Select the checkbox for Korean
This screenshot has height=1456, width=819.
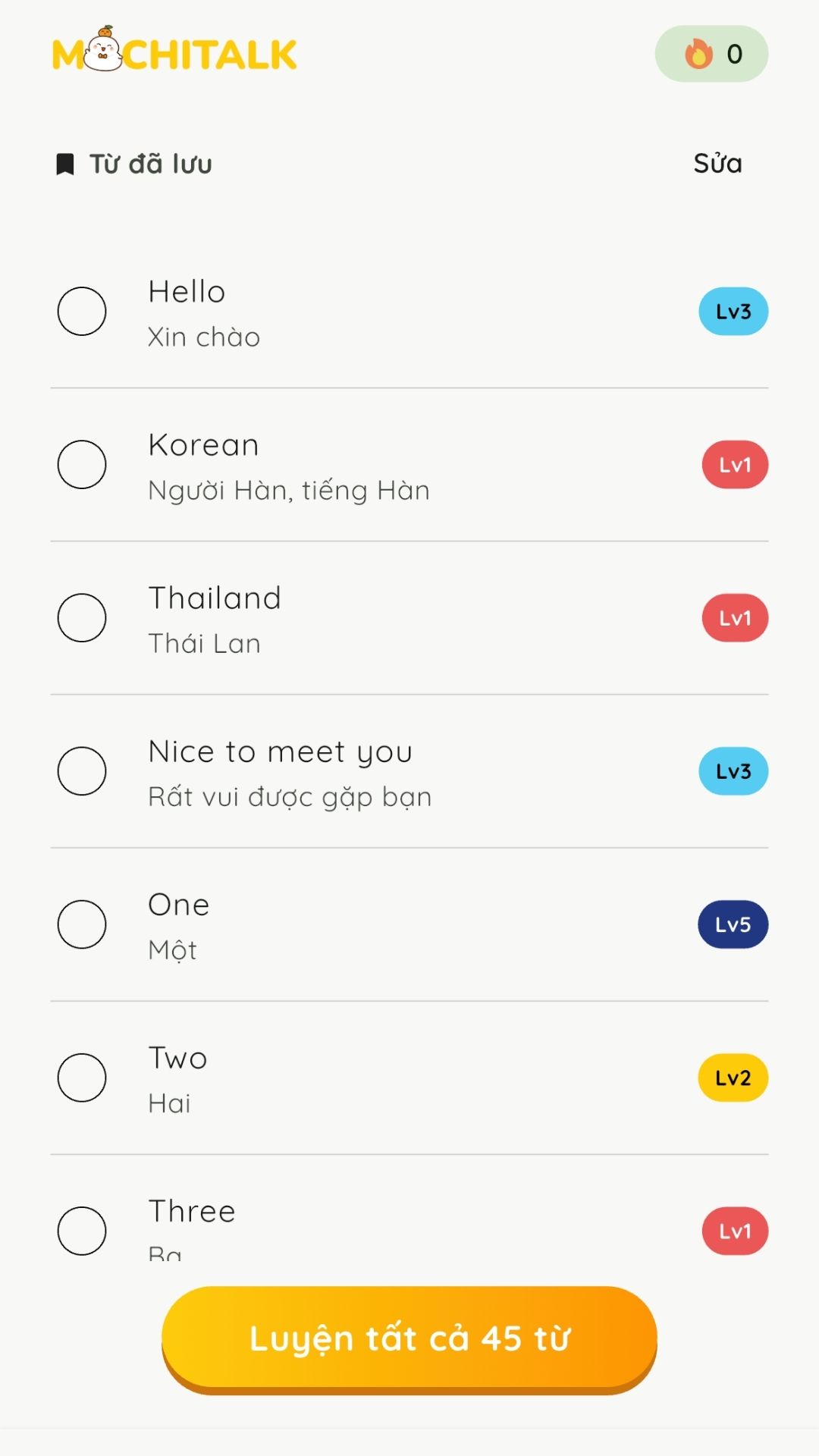pyautogui.click(x=82, y=465)
